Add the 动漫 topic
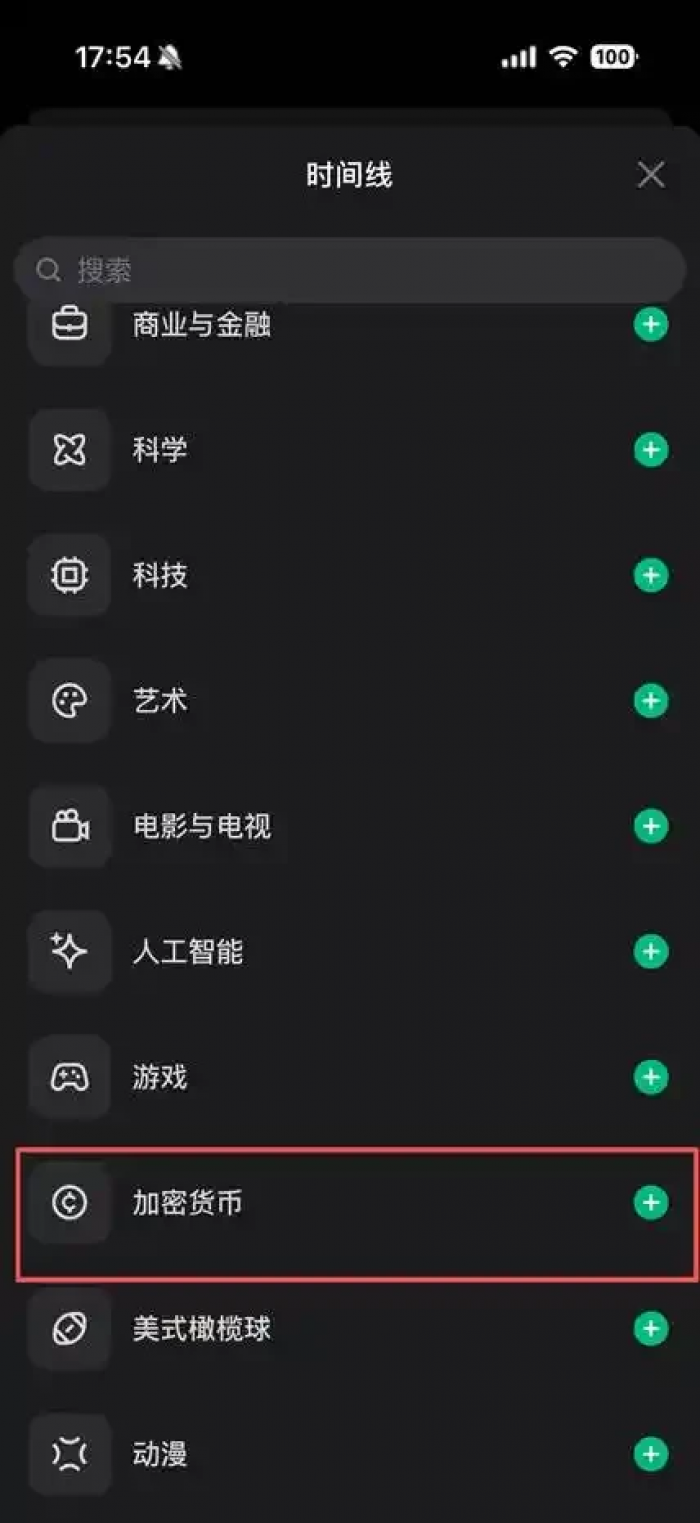Viewport: 700px width, 1523px height. click(651, 1453)
